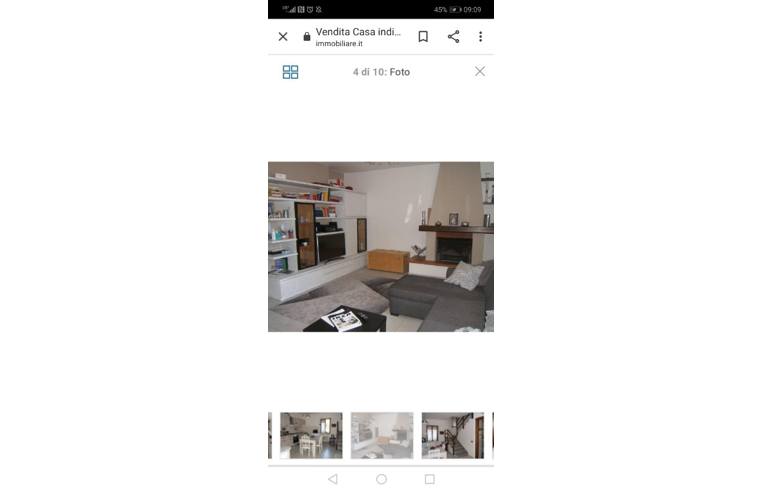
Task: Select the highlighted living room thumbnail
Action: 381,435
